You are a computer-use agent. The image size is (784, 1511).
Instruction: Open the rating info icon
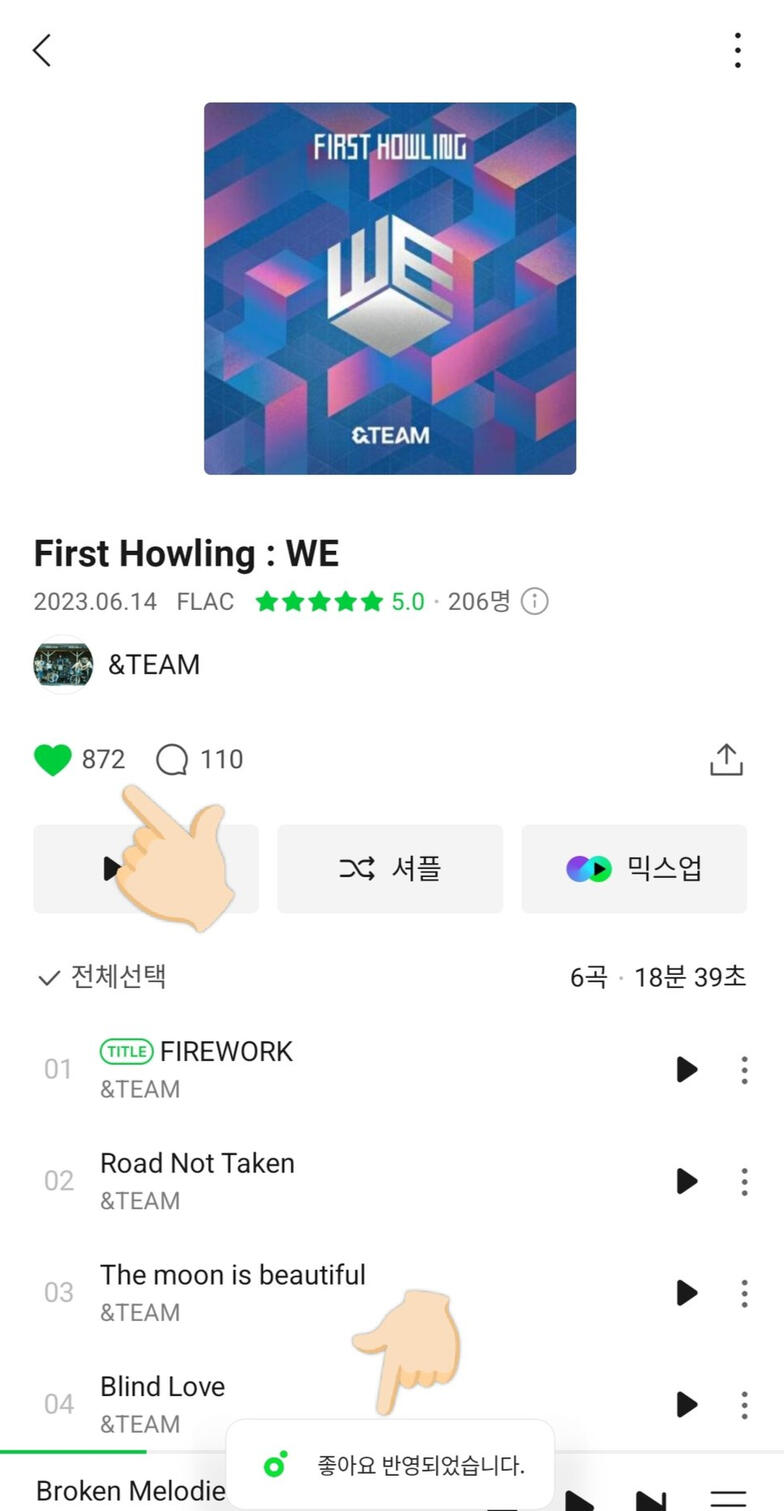(x=535, y=602)
